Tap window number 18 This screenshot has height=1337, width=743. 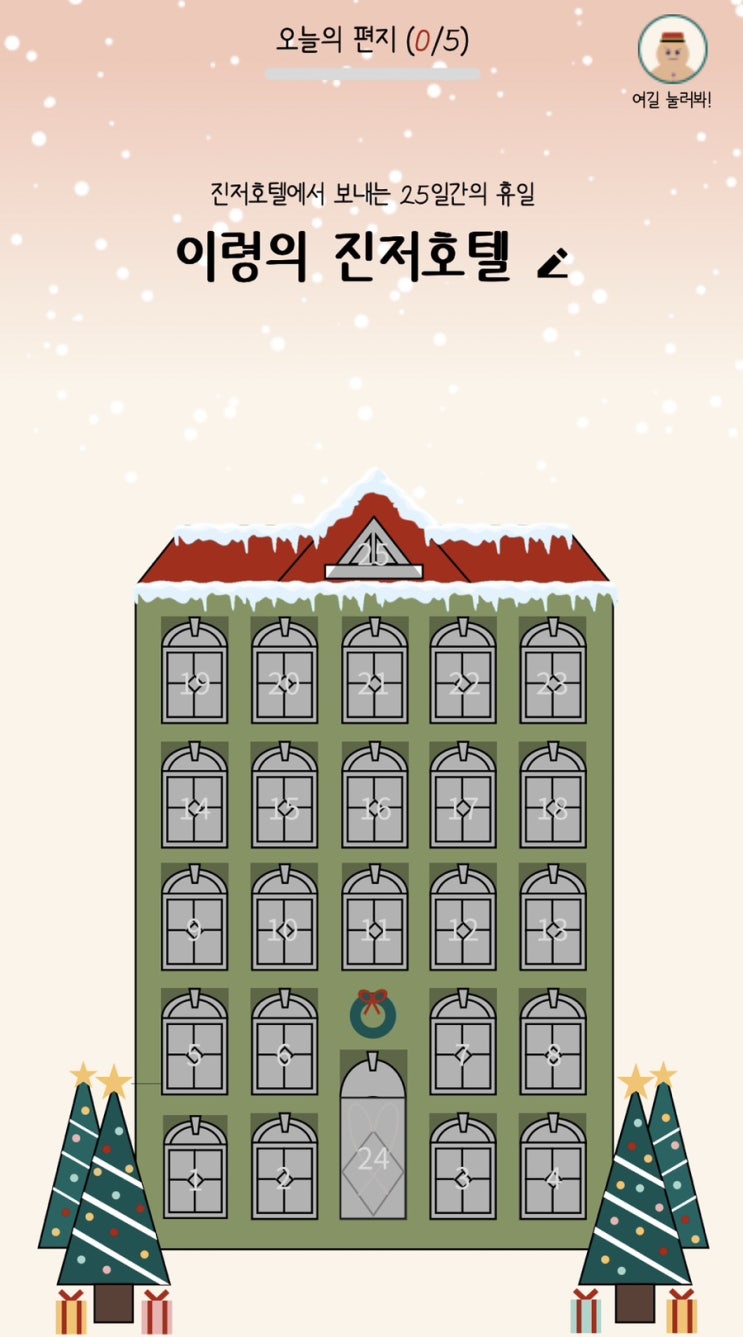(x=553, y=800)
